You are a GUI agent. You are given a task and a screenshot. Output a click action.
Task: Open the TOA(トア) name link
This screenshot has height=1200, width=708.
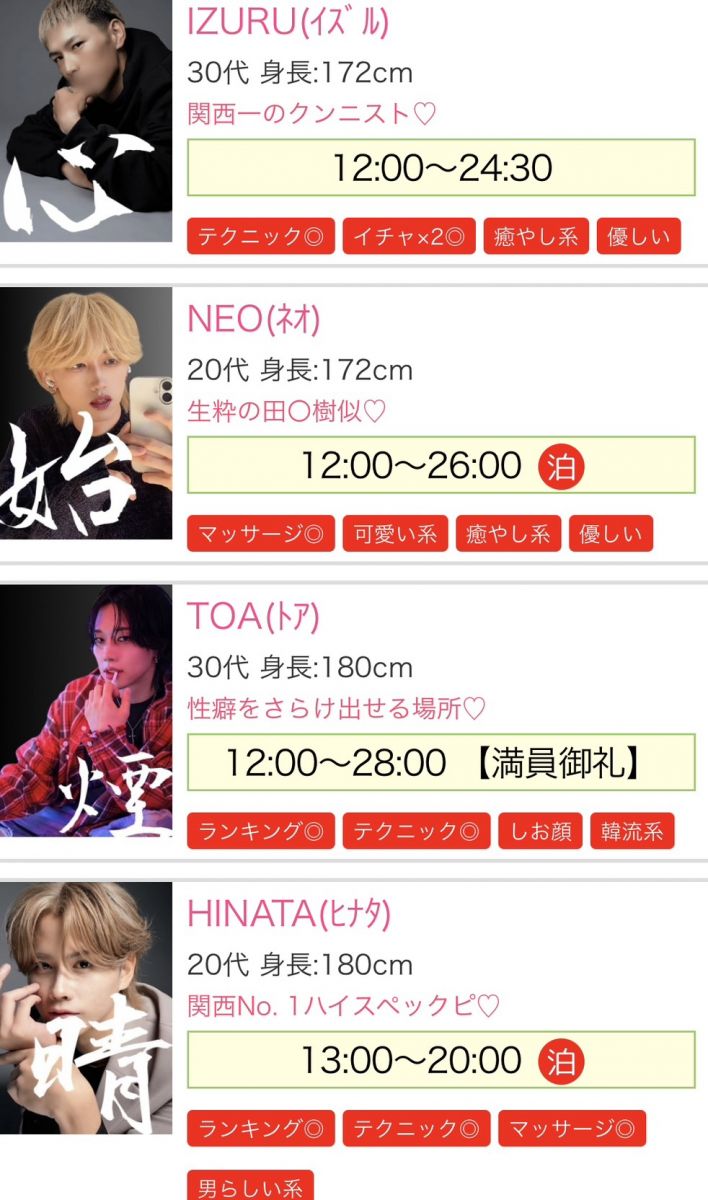pos(253,617)
